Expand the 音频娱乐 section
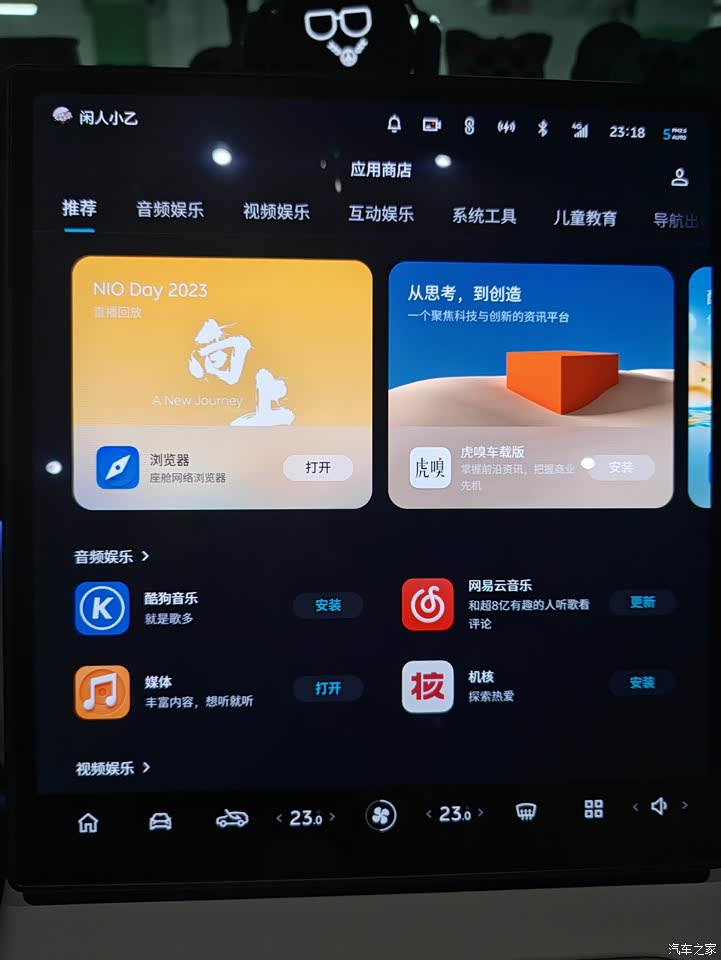 [x=112, y=556]
